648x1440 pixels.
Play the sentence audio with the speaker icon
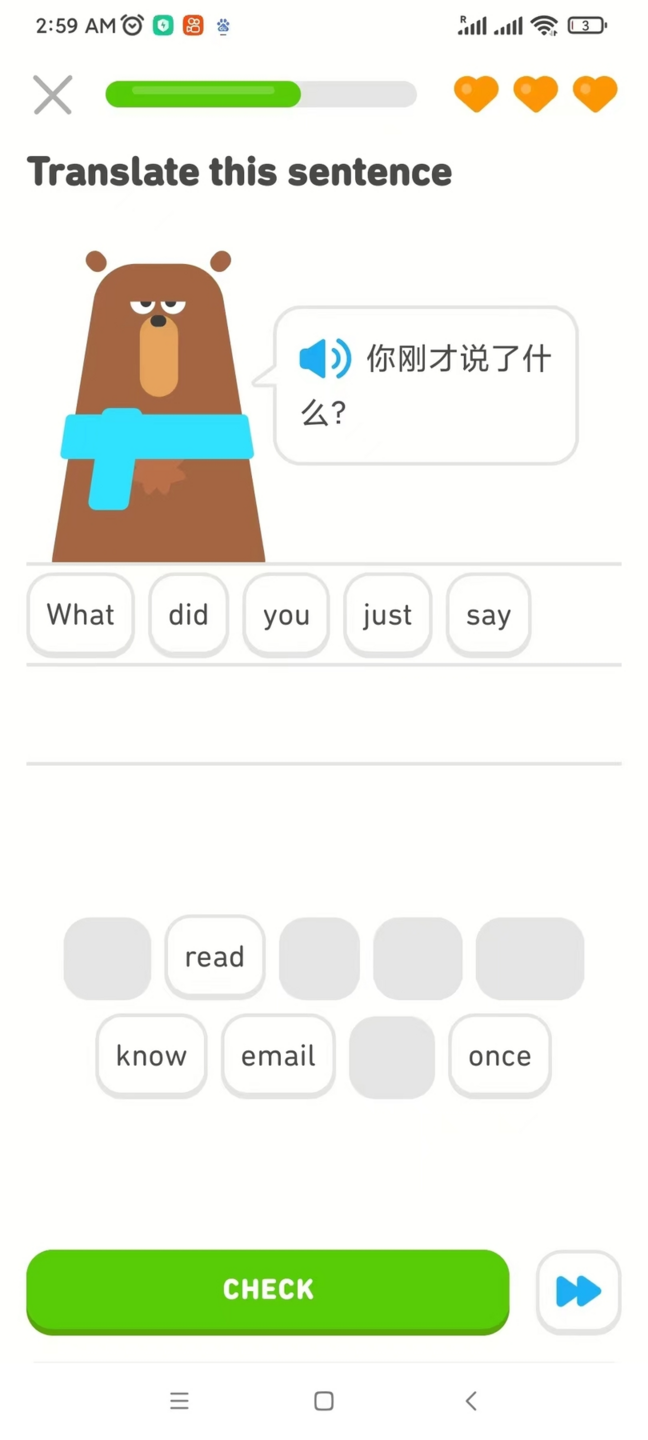point(324,358)
